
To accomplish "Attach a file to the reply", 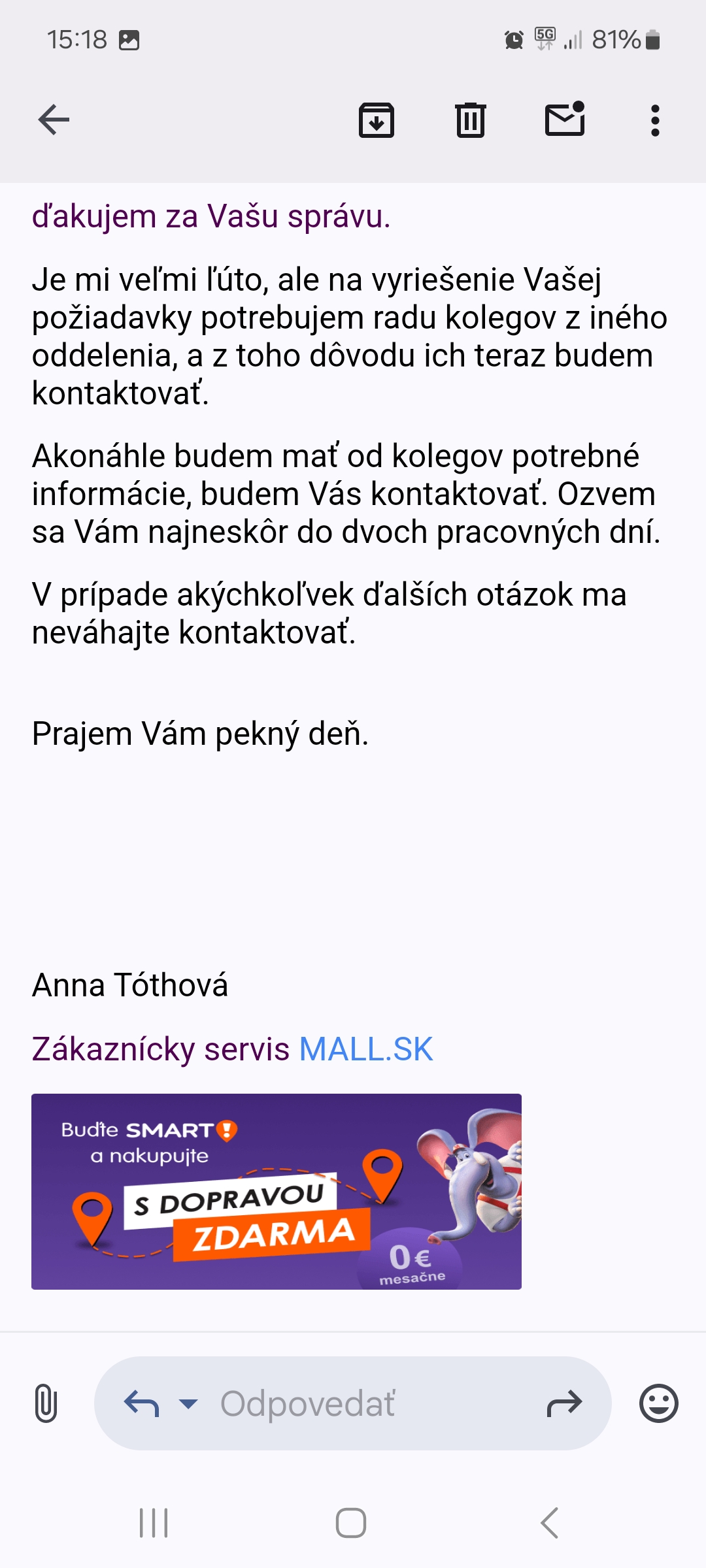I will [x=46, y=1403].
